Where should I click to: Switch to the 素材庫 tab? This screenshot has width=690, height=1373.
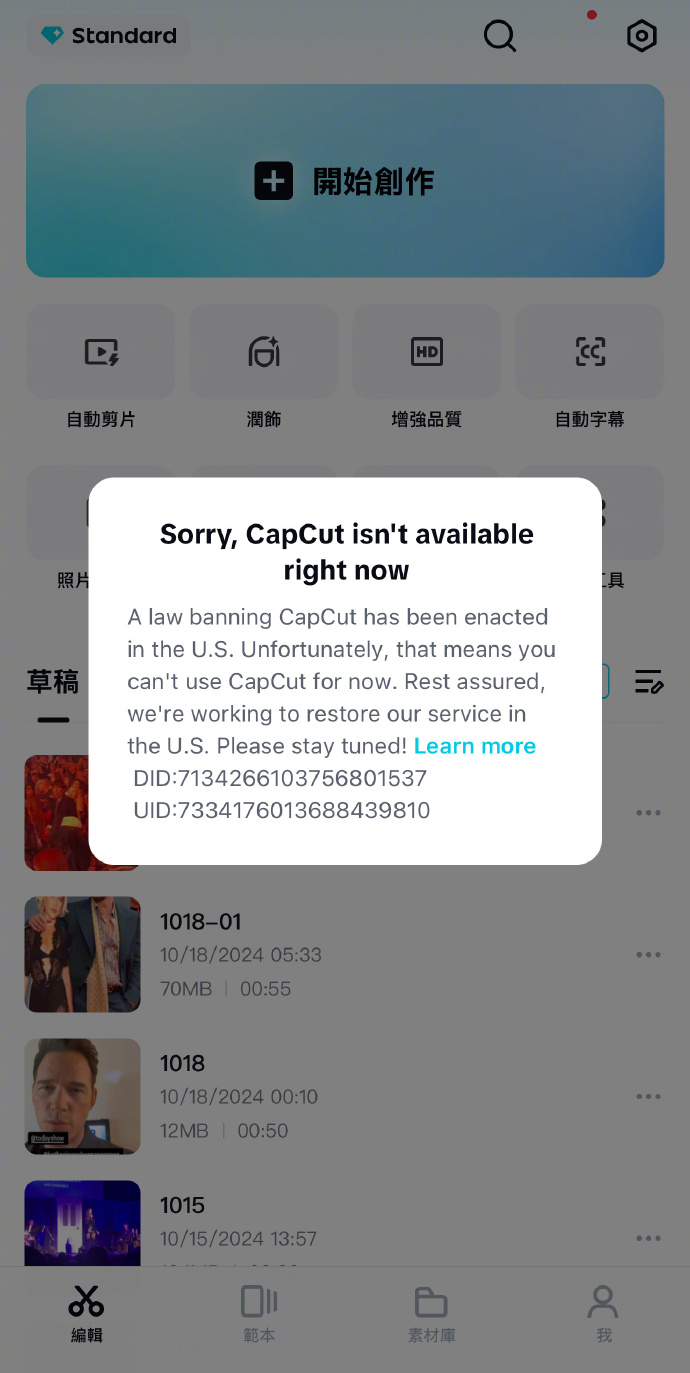(x=431, y=1313)
